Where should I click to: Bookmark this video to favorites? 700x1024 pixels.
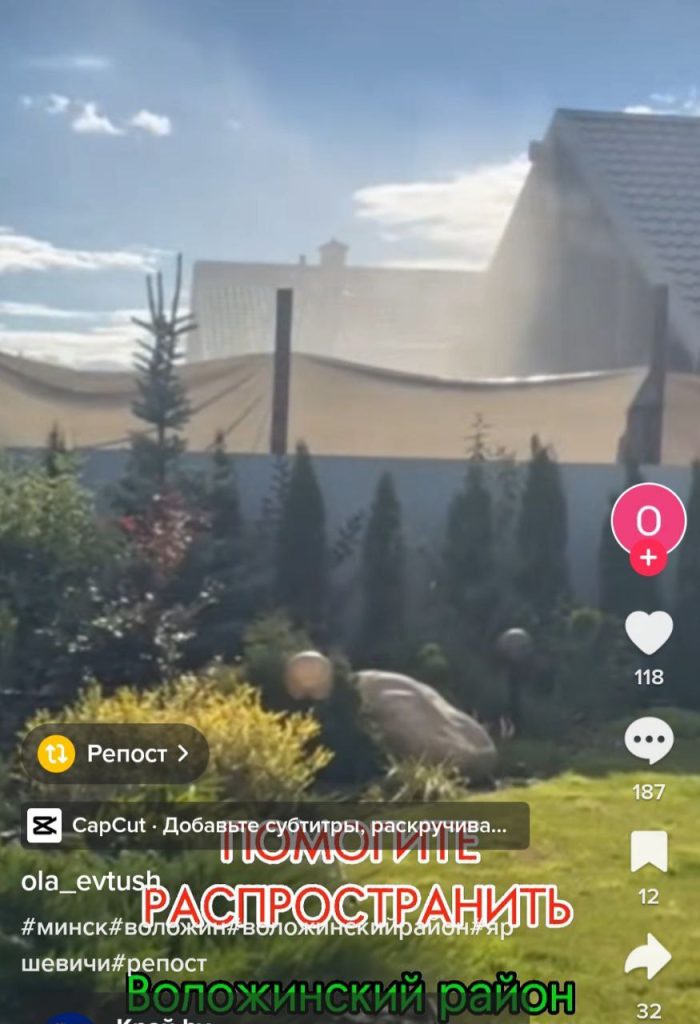pos(648,853)
